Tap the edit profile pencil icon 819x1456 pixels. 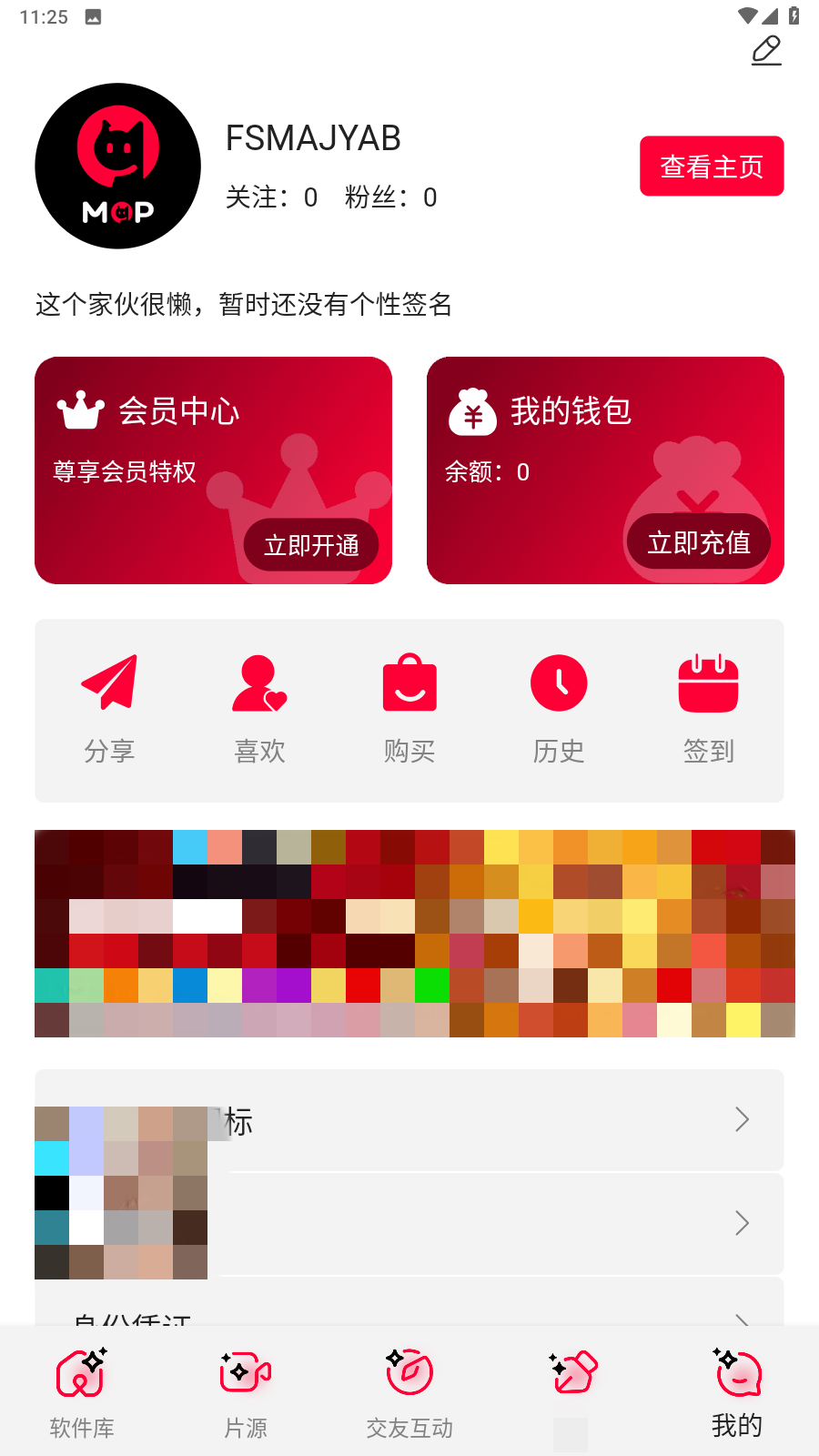pyautogui.click(x=766, y=51)
